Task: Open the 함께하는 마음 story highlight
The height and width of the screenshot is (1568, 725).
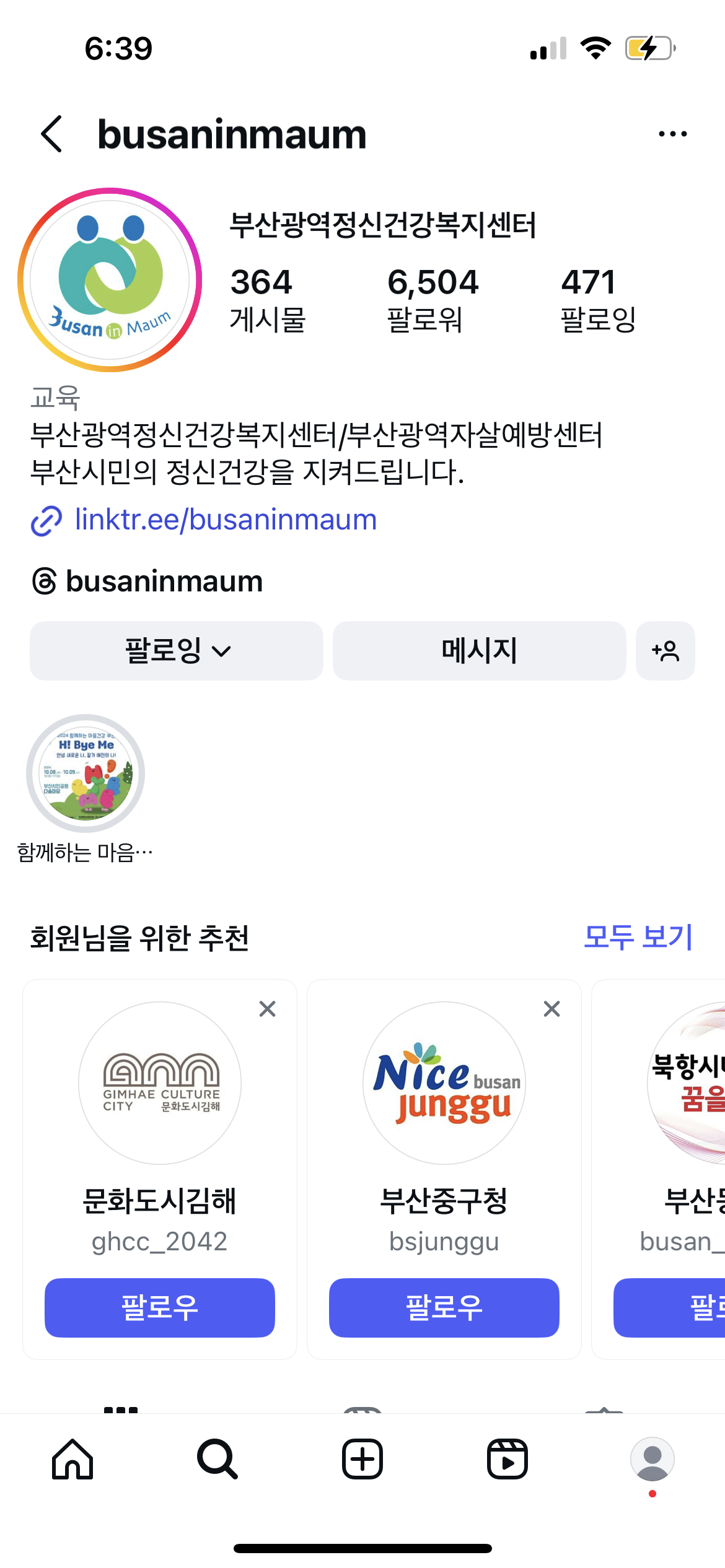Action: pyautogui.click(x=86, y=773)
